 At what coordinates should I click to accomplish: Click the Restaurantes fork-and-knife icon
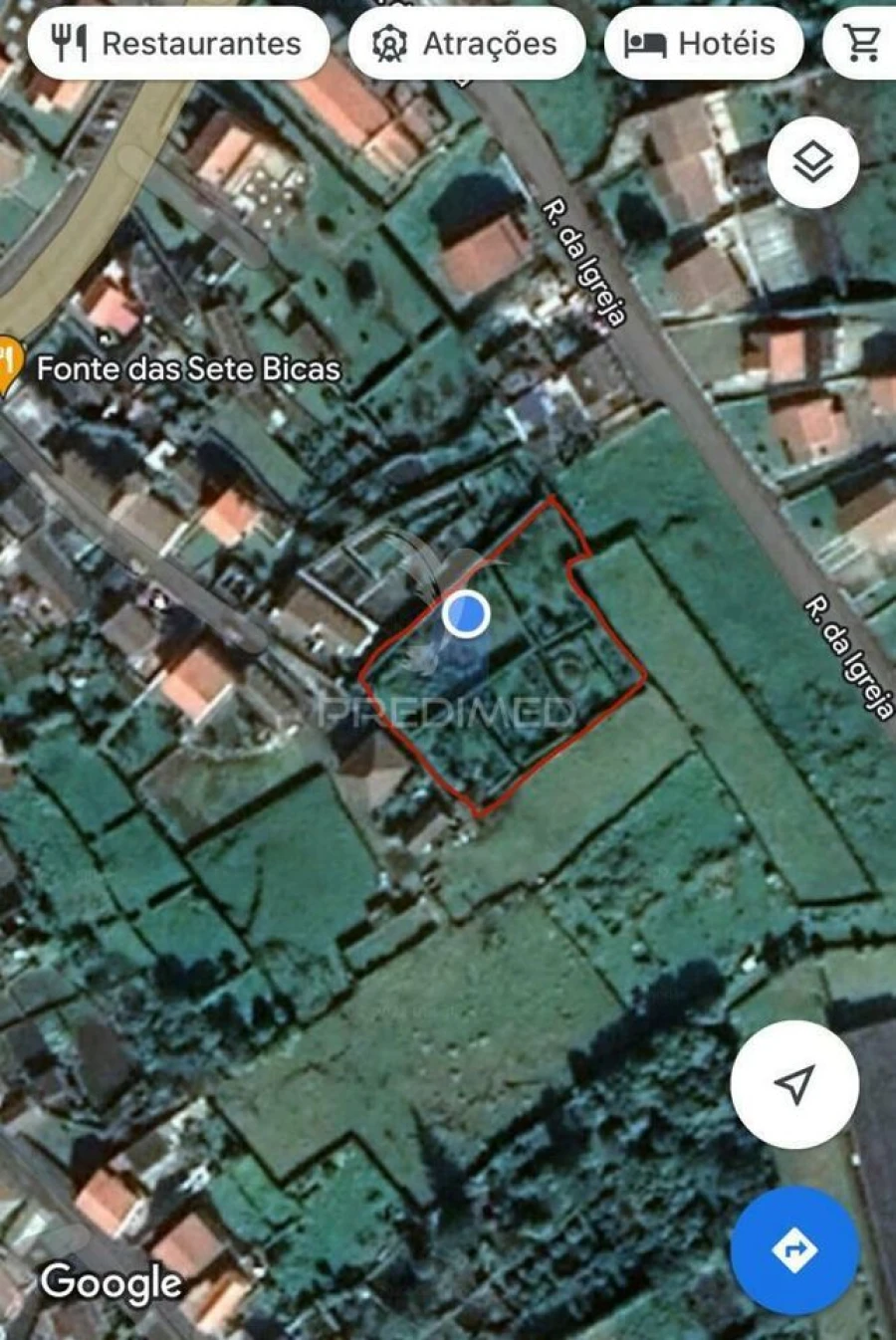(x=66, y=42)
